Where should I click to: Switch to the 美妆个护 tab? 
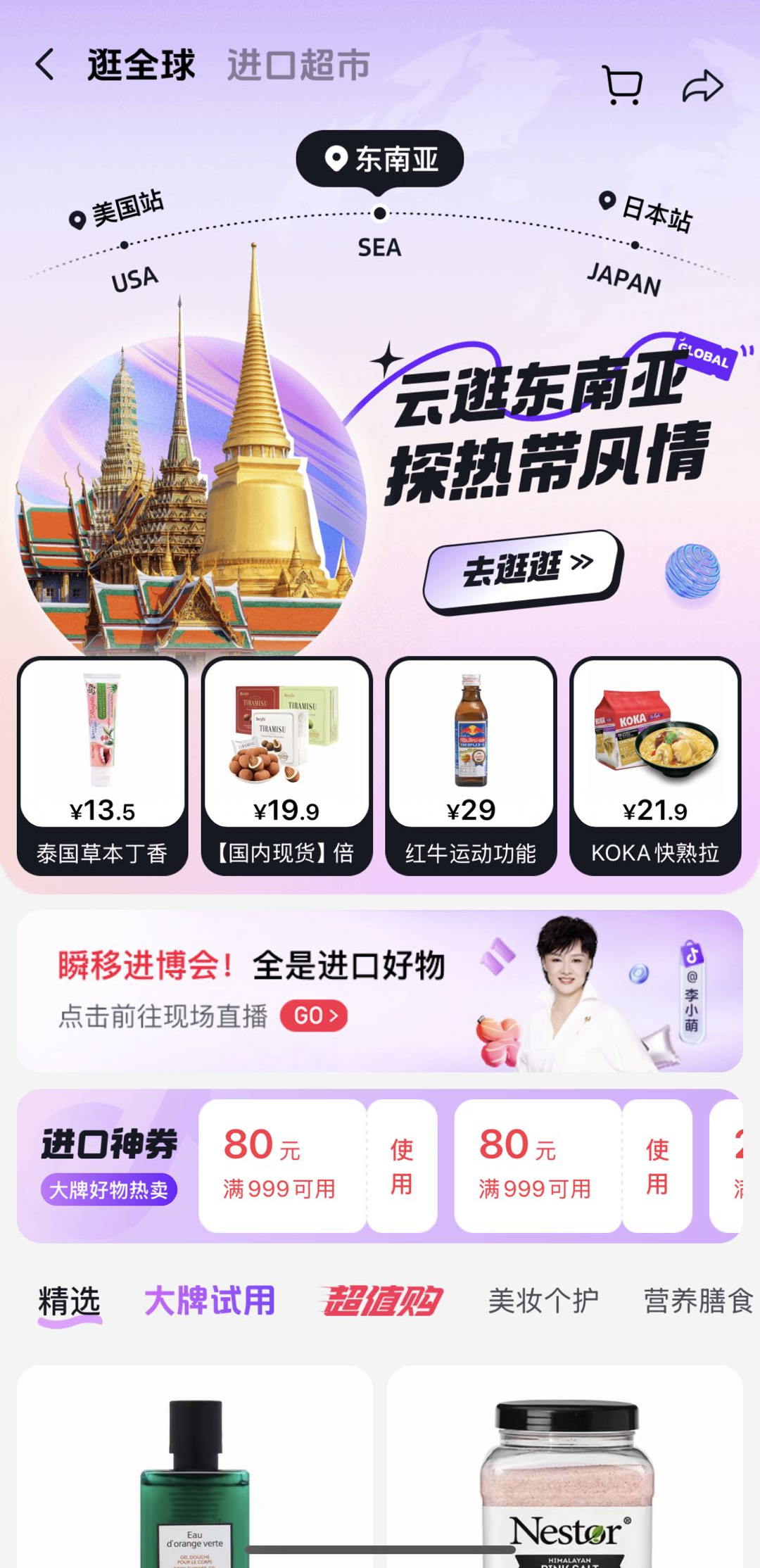[x=543, y=1301]
